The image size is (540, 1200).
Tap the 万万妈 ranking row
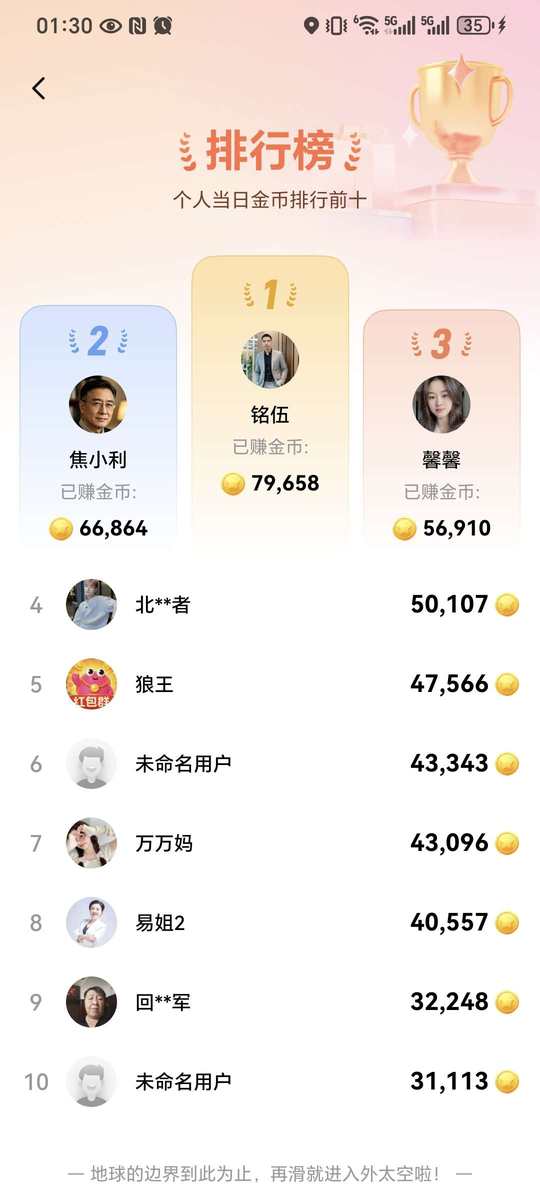270,843
